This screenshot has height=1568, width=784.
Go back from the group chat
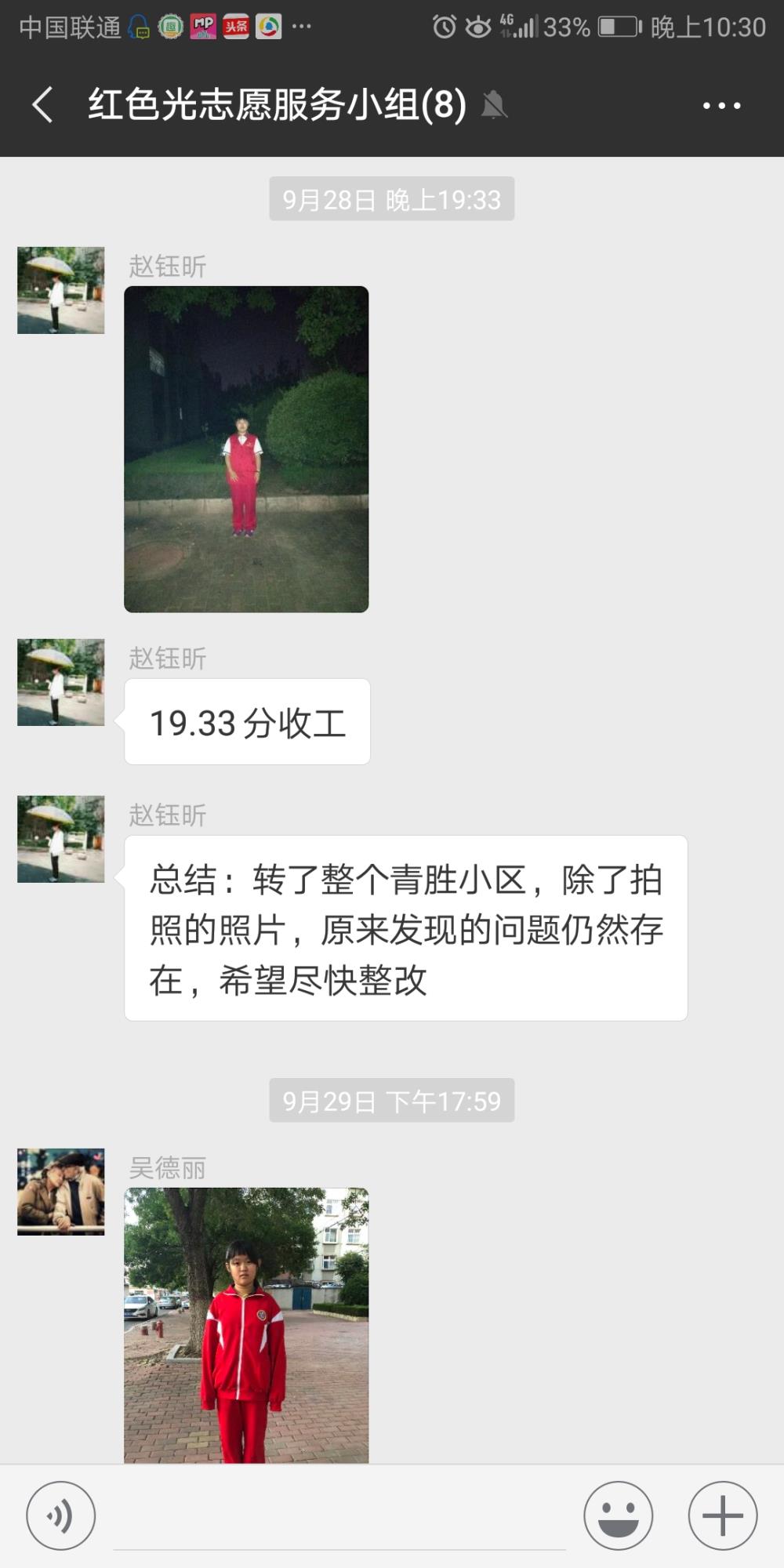(x=43, y=105)
